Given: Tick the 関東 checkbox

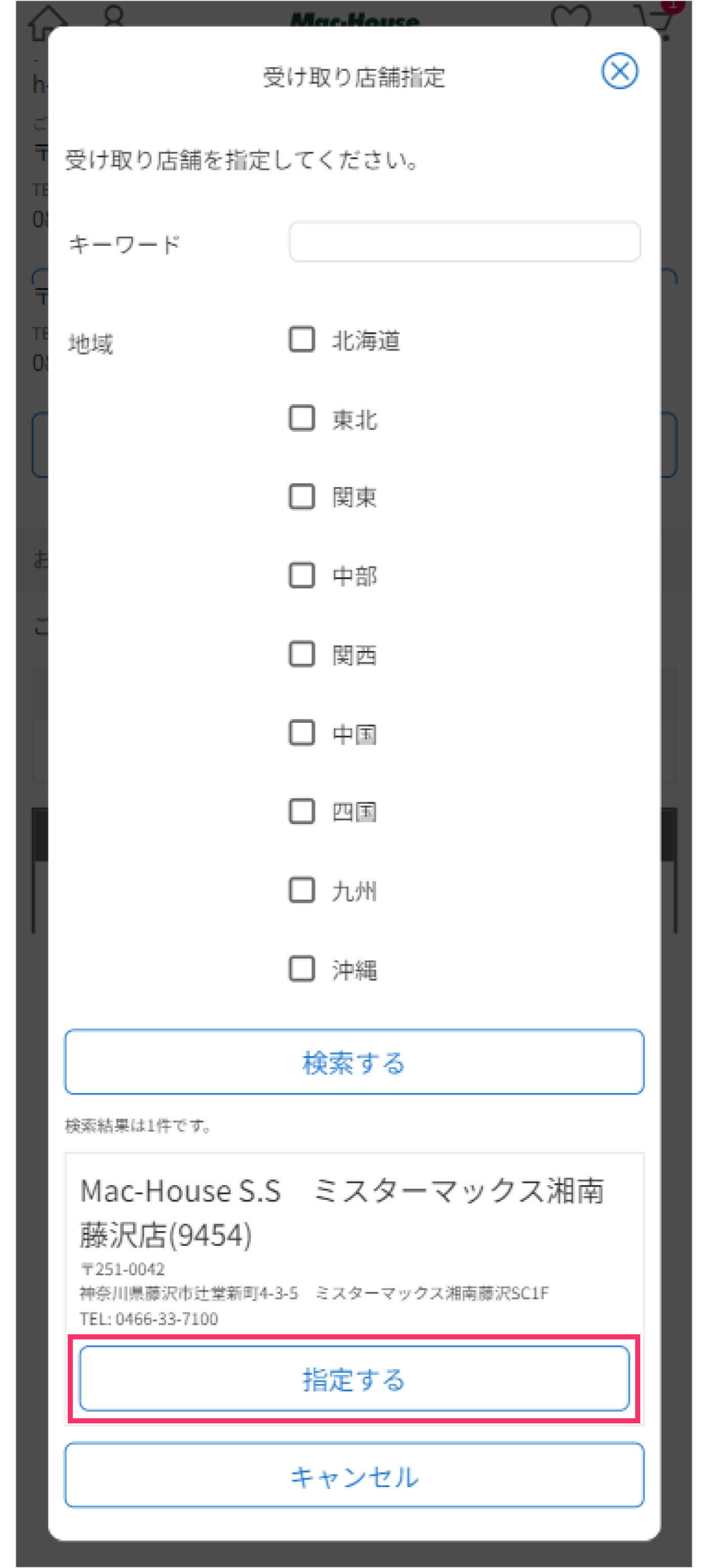Looking at the screenshot, I should [301, 497].
